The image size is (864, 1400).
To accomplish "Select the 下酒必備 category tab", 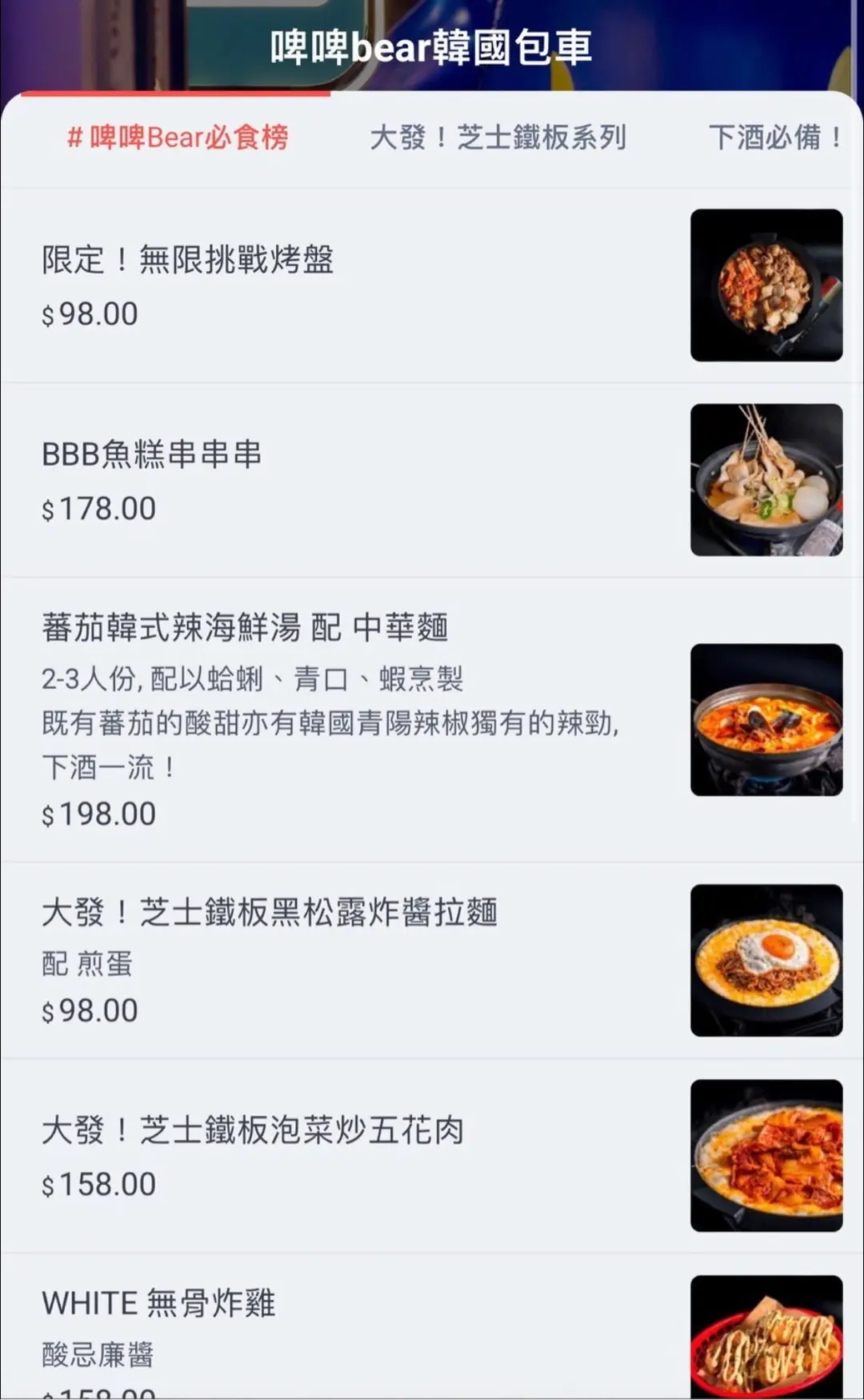I will [774, 138].
